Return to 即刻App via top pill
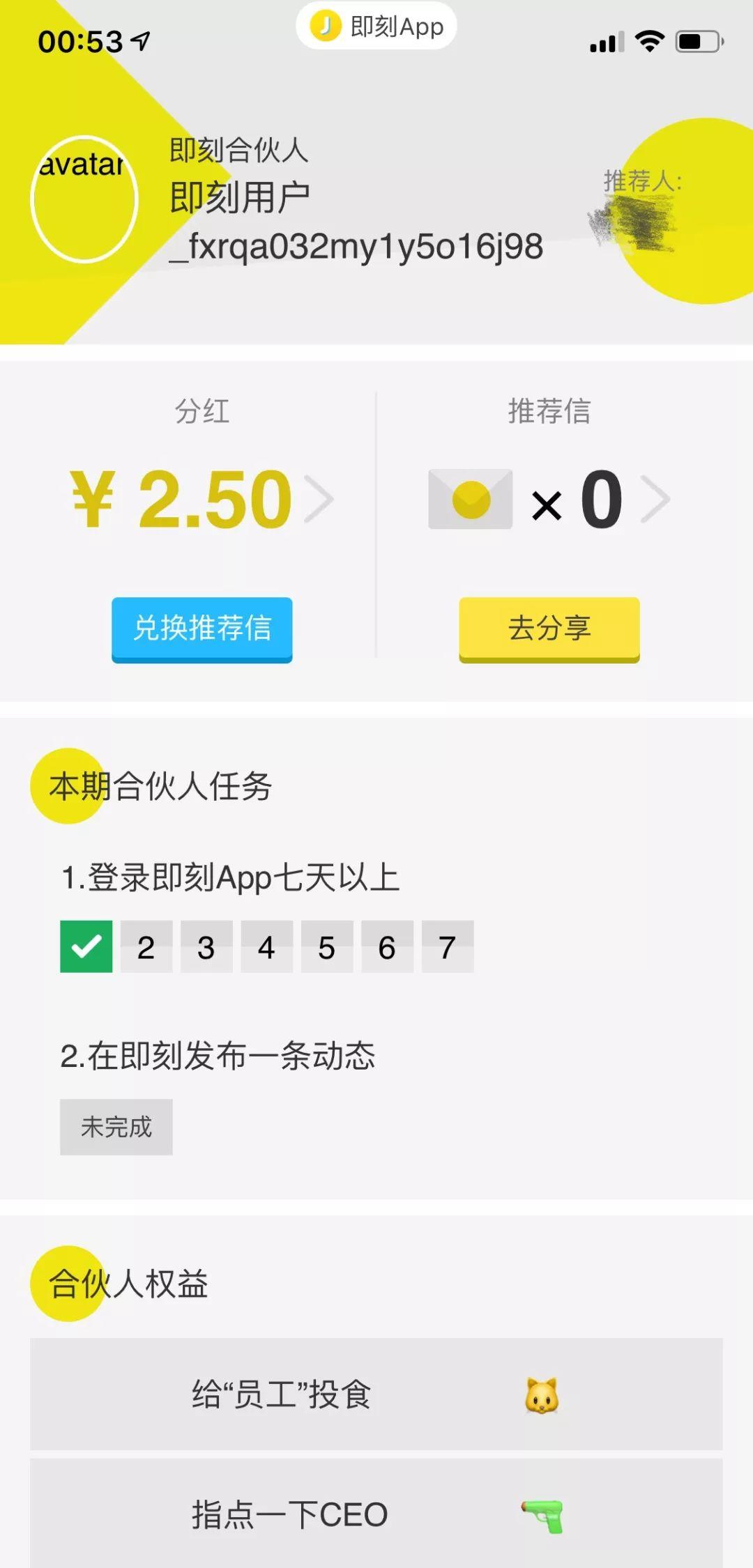This screenshot has height=1568, width=753. tap(376, 26)
